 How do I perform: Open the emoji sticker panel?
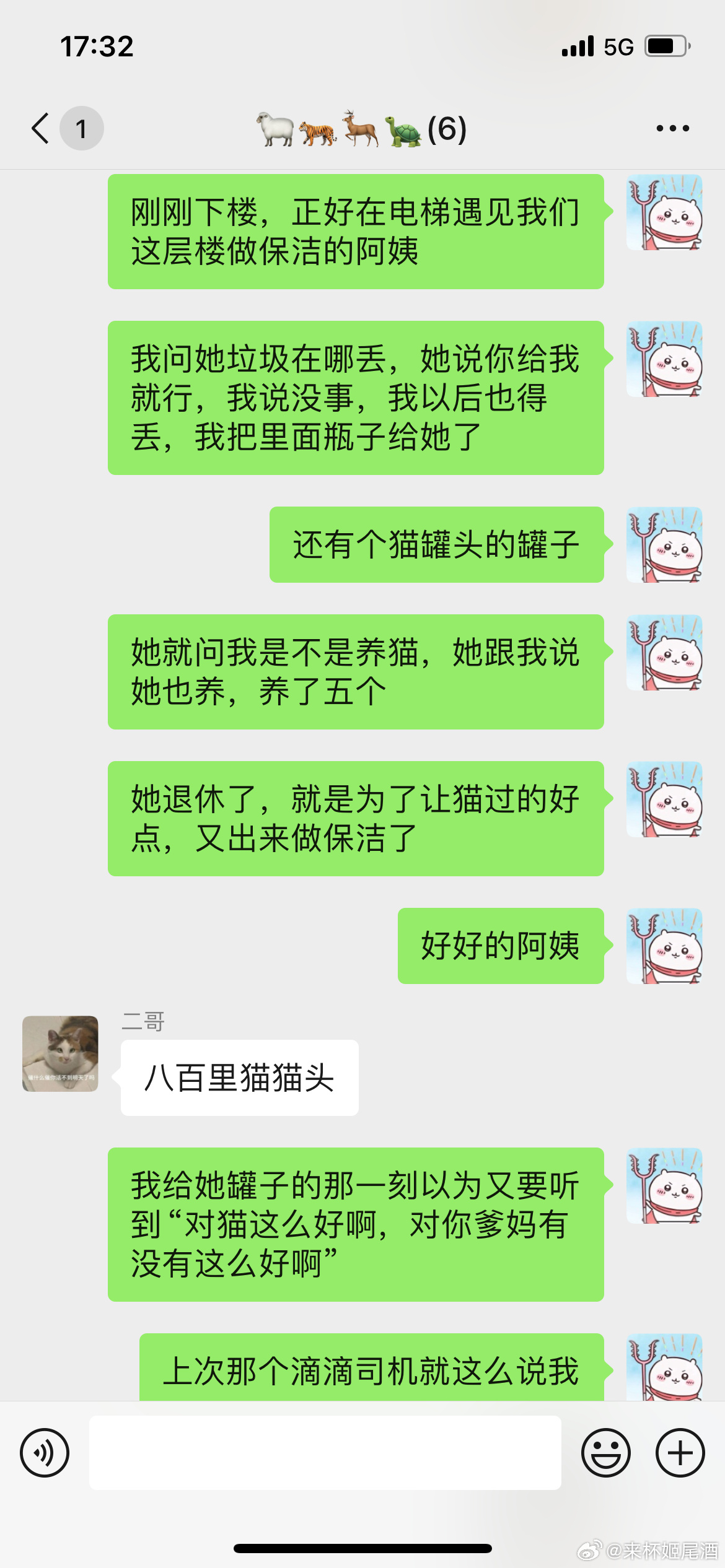605,1453
